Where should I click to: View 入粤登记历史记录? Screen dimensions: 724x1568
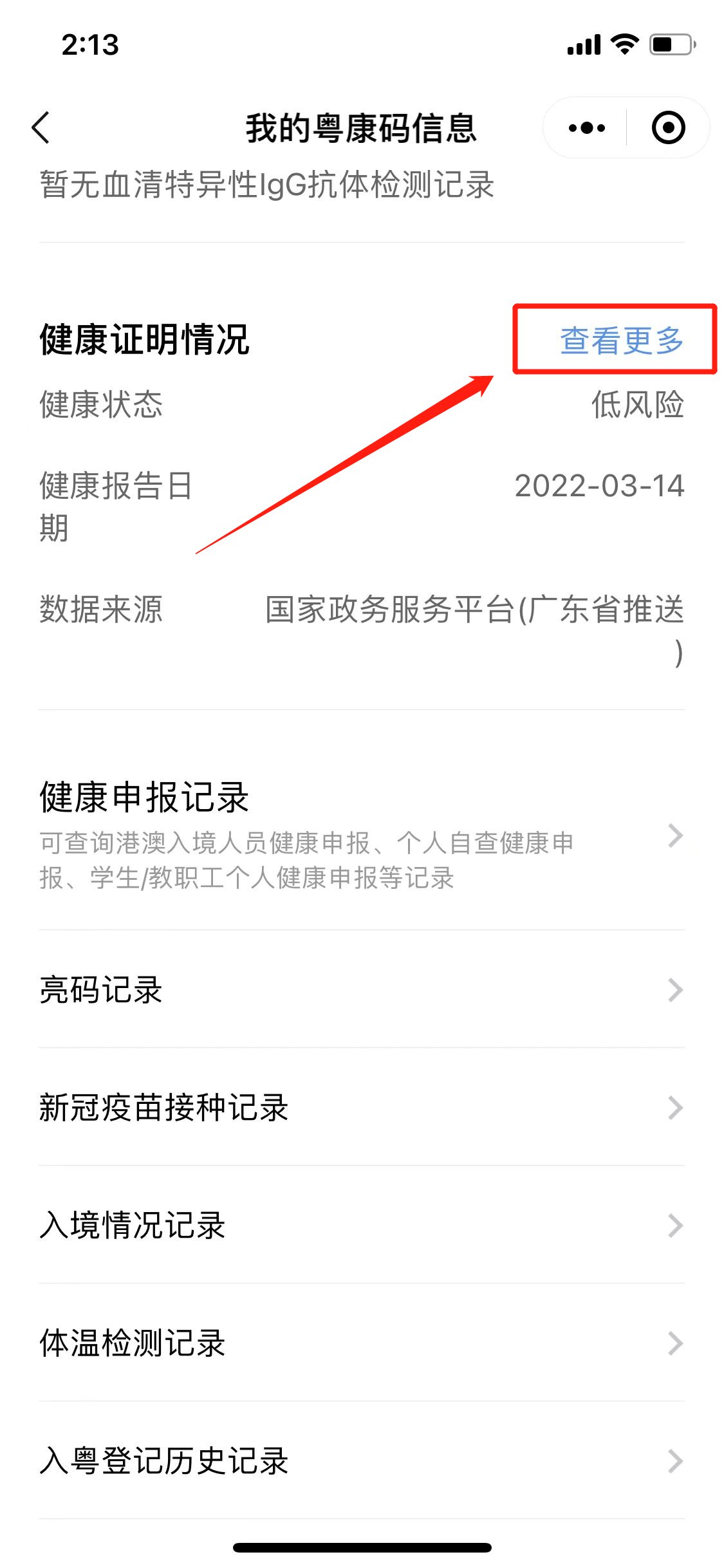(360, 1461)
